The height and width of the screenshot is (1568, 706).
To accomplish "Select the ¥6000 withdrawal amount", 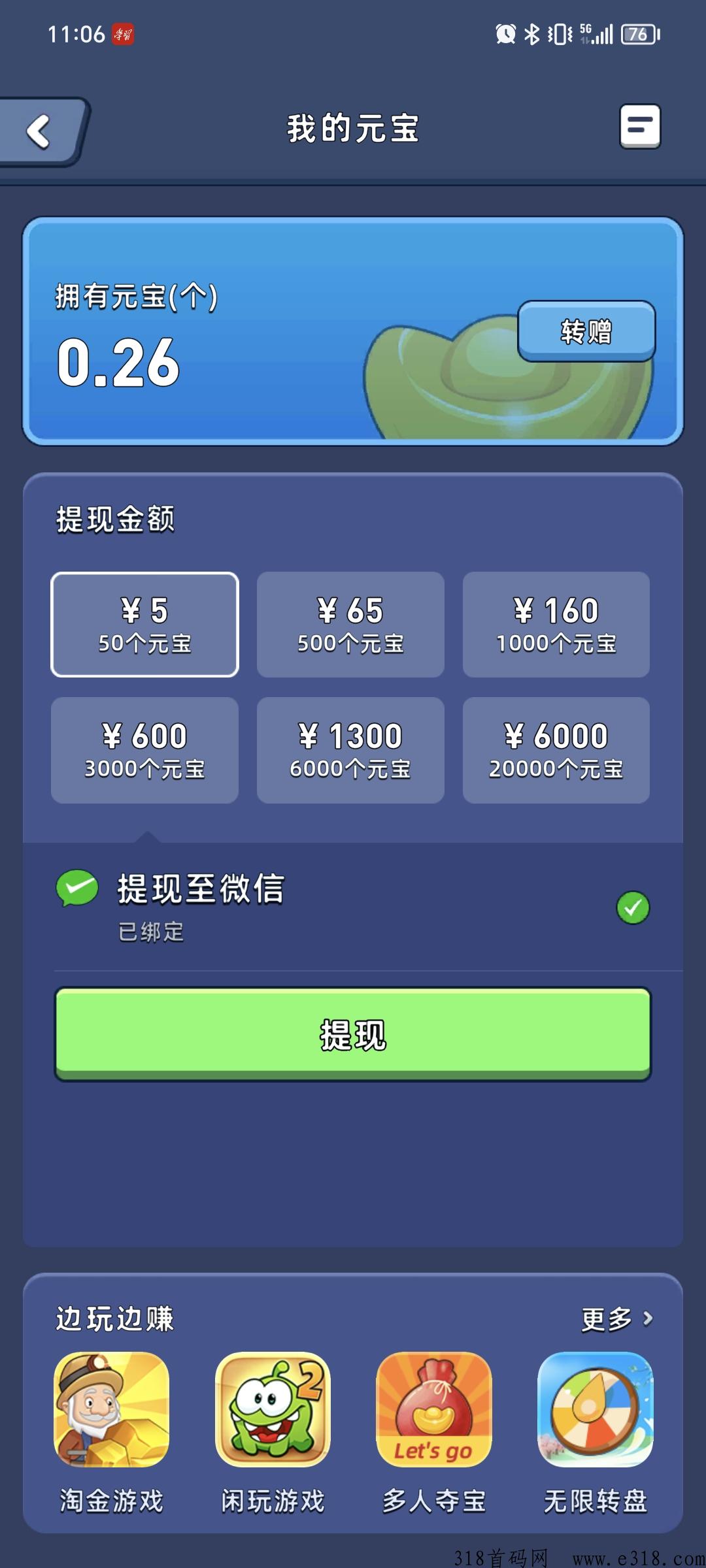I will coord(556,750).
